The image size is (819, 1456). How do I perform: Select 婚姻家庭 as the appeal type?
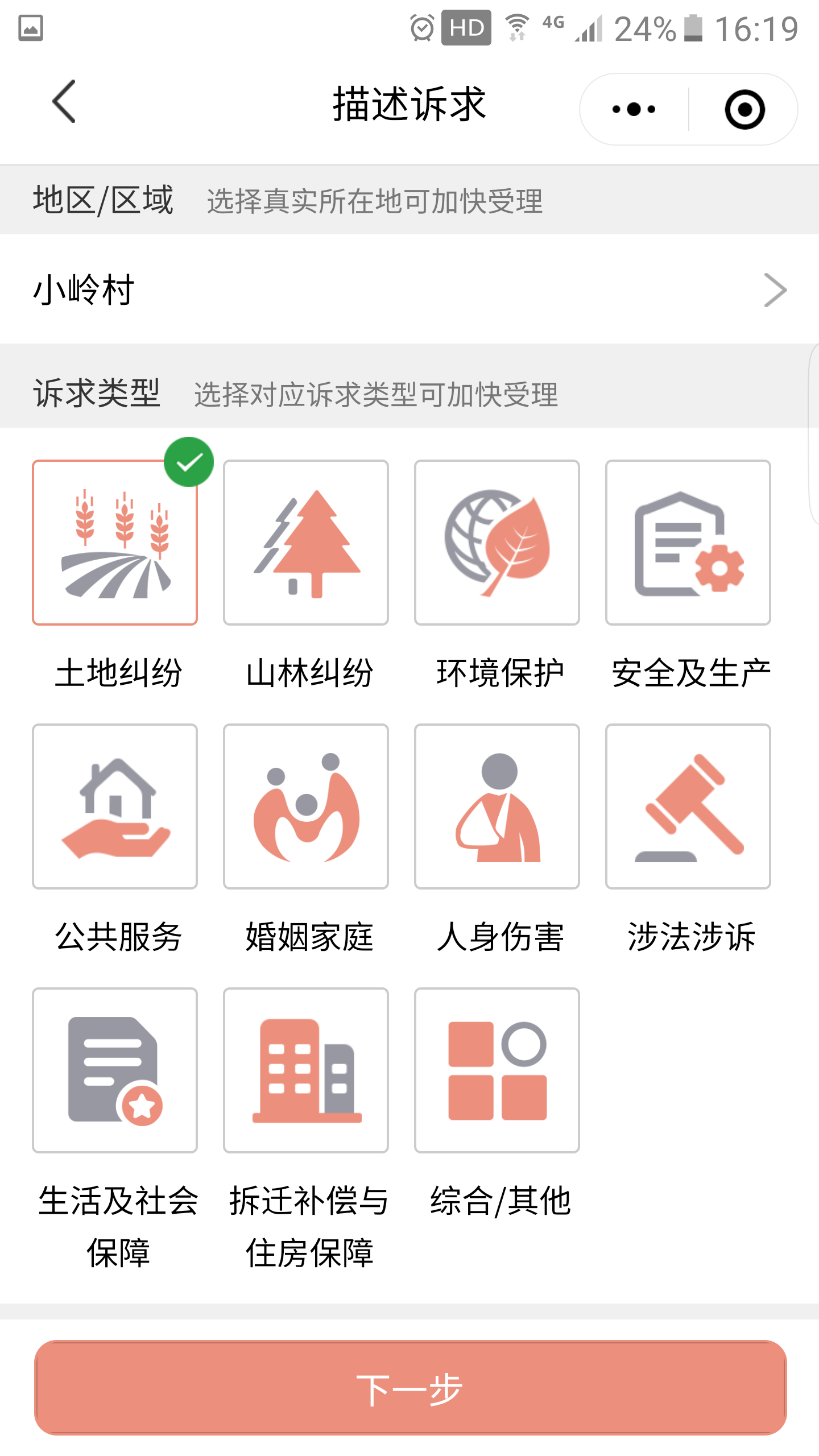[306, 806]
